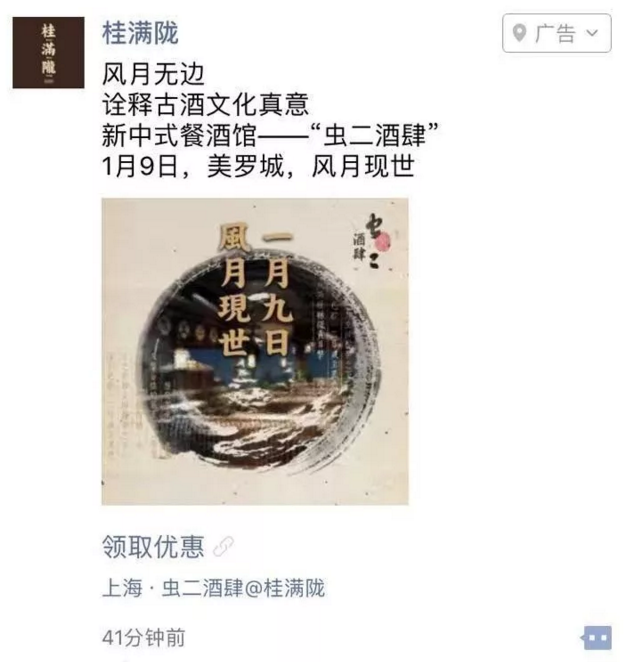Viewport: 636px width, 662px height.
Task: Open location 上海·虫二酒肆@桂满陇
Action: pos(213,587)
